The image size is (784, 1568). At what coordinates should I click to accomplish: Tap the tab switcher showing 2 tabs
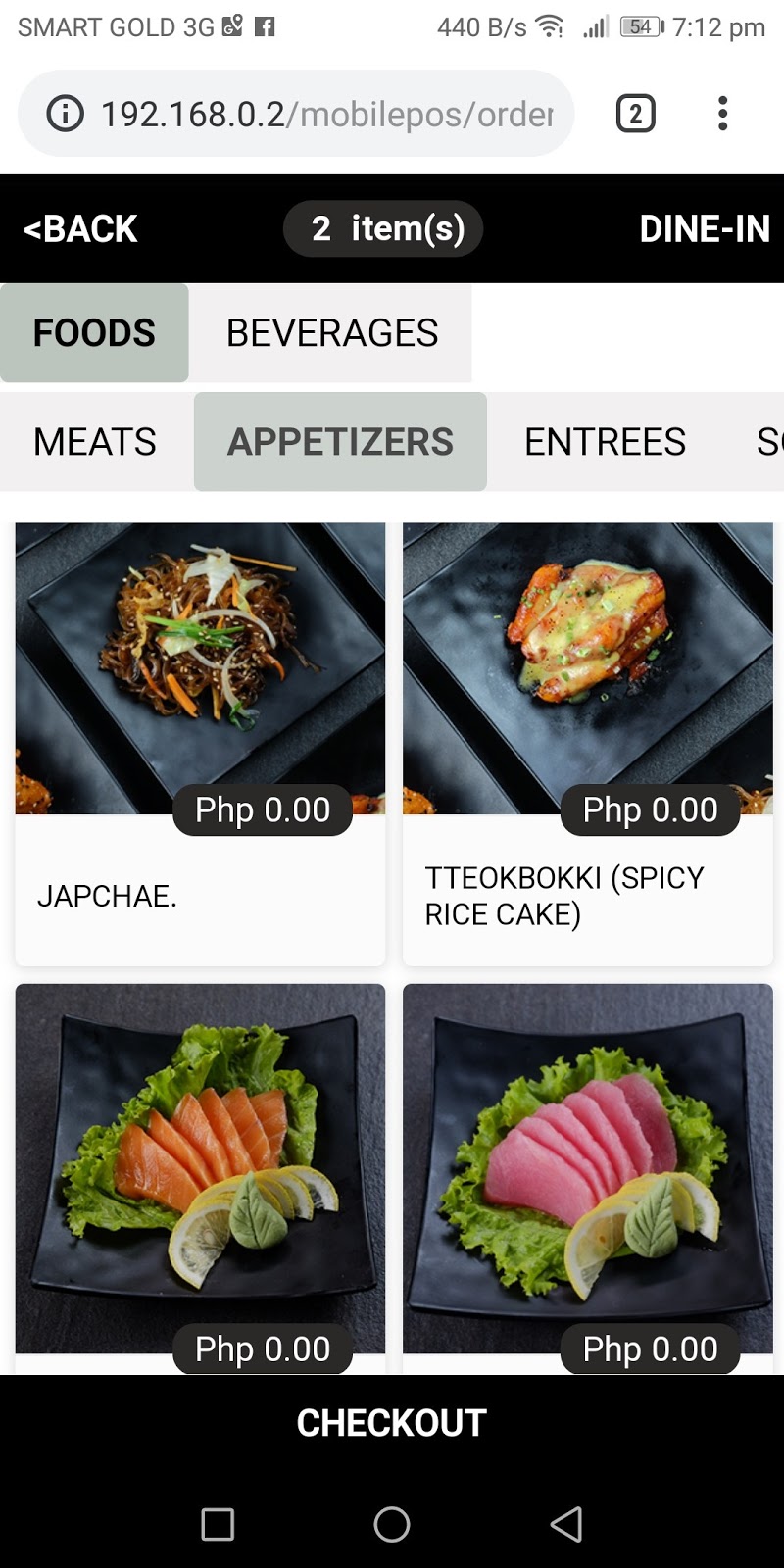point(634,113)
